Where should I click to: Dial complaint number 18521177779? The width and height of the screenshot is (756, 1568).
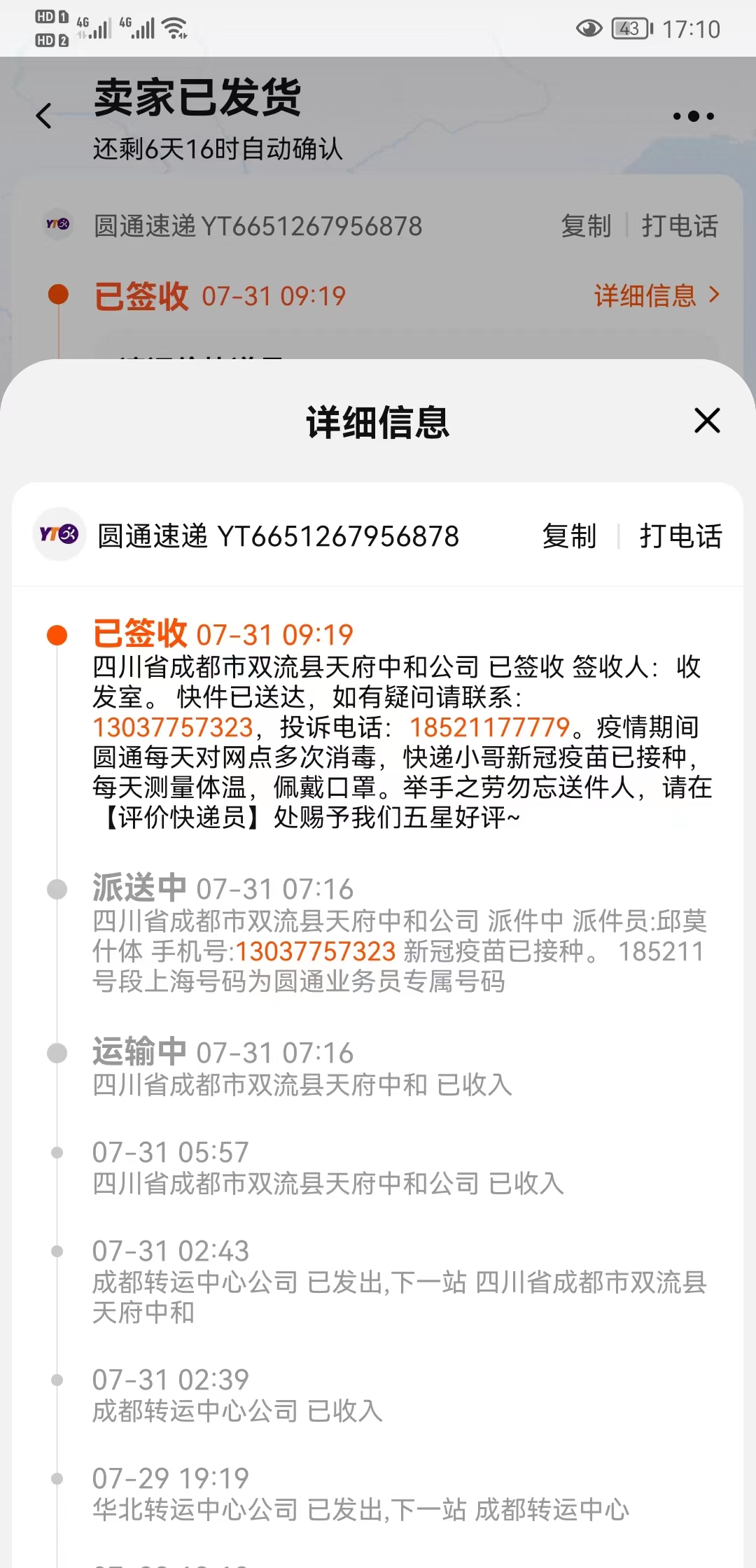[x=490, y=727]
